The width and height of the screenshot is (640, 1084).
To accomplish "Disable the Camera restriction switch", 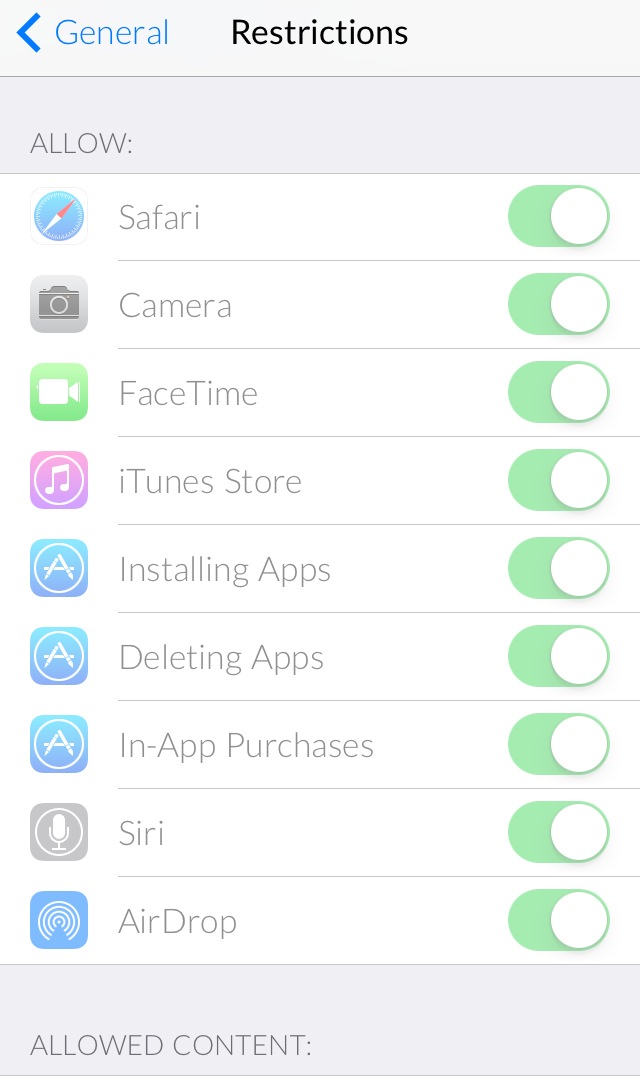I will click(x=559, y=304).
